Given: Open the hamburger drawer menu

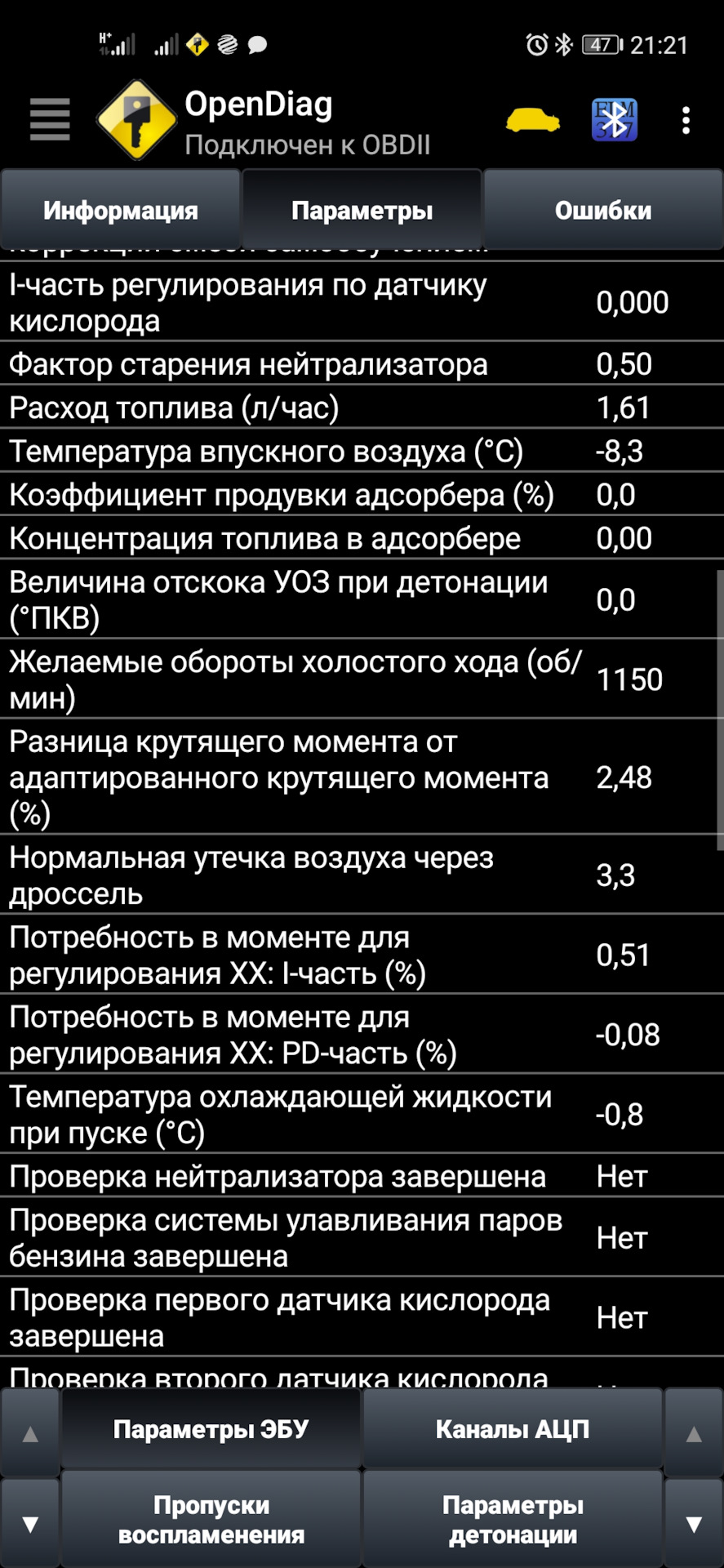Looking at the screenshot, I should (50, 120).
